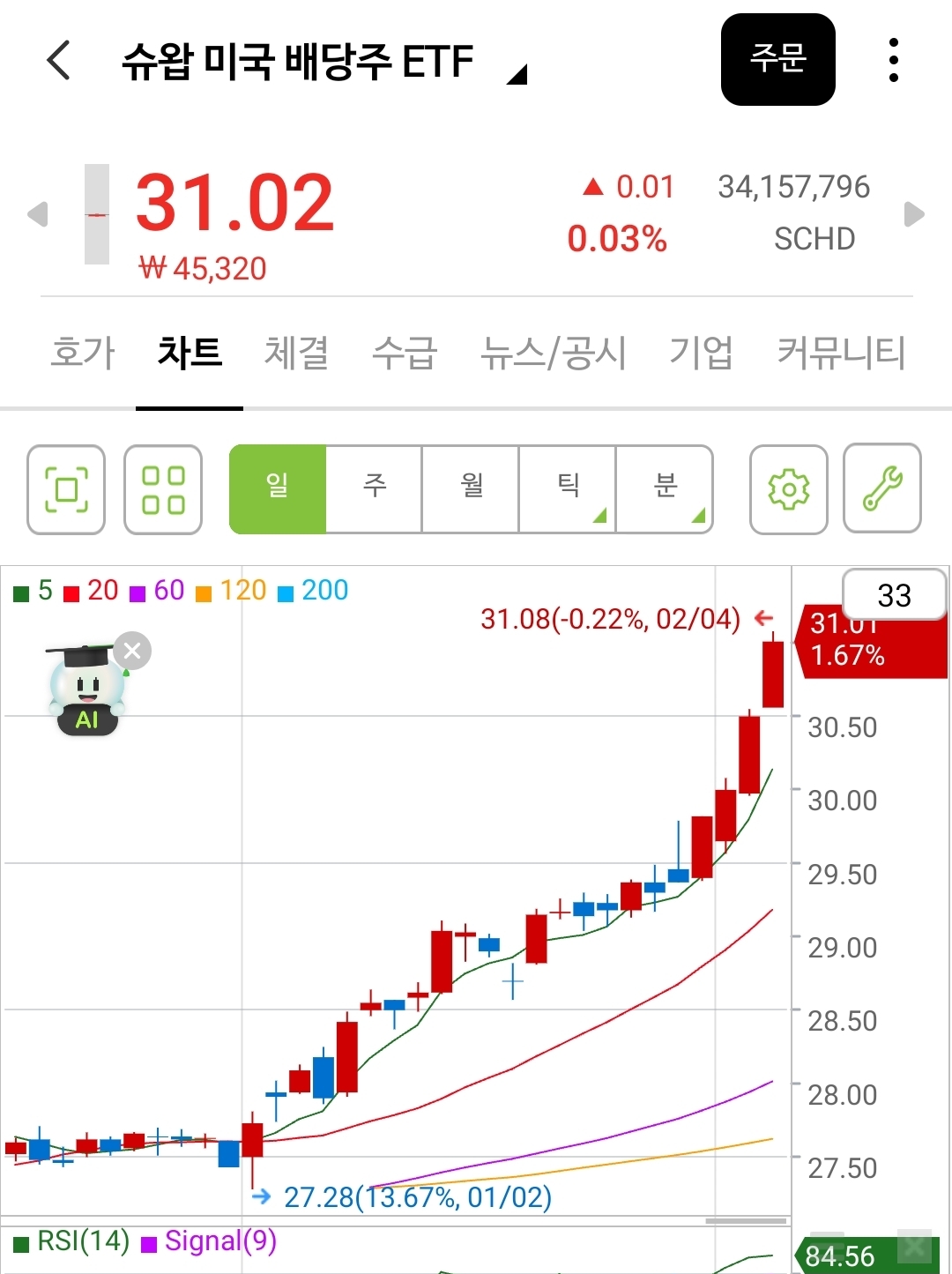Viewport: 952px width, 1274px height.
Task: Go to the next stock with right arrow
Action: tap(914, 214)
